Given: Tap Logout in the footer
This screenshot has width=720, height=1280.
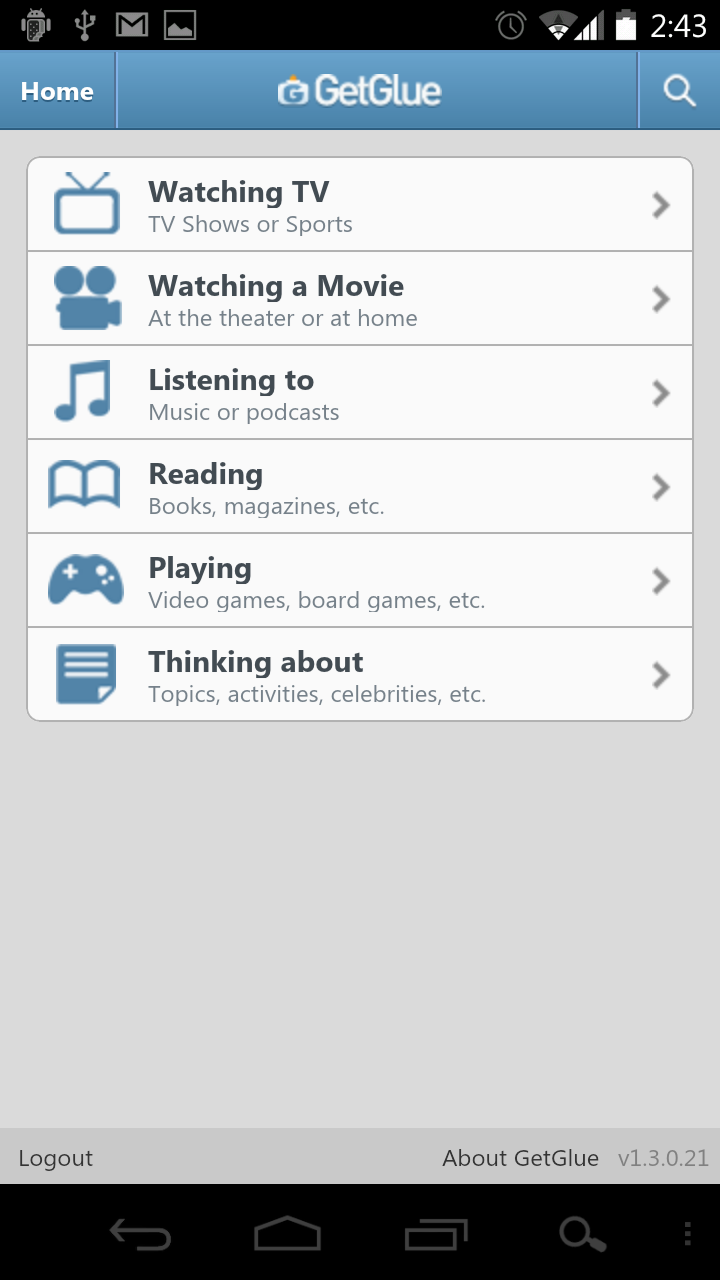Looking at the screenshot, I should [x=56, y=1158].
